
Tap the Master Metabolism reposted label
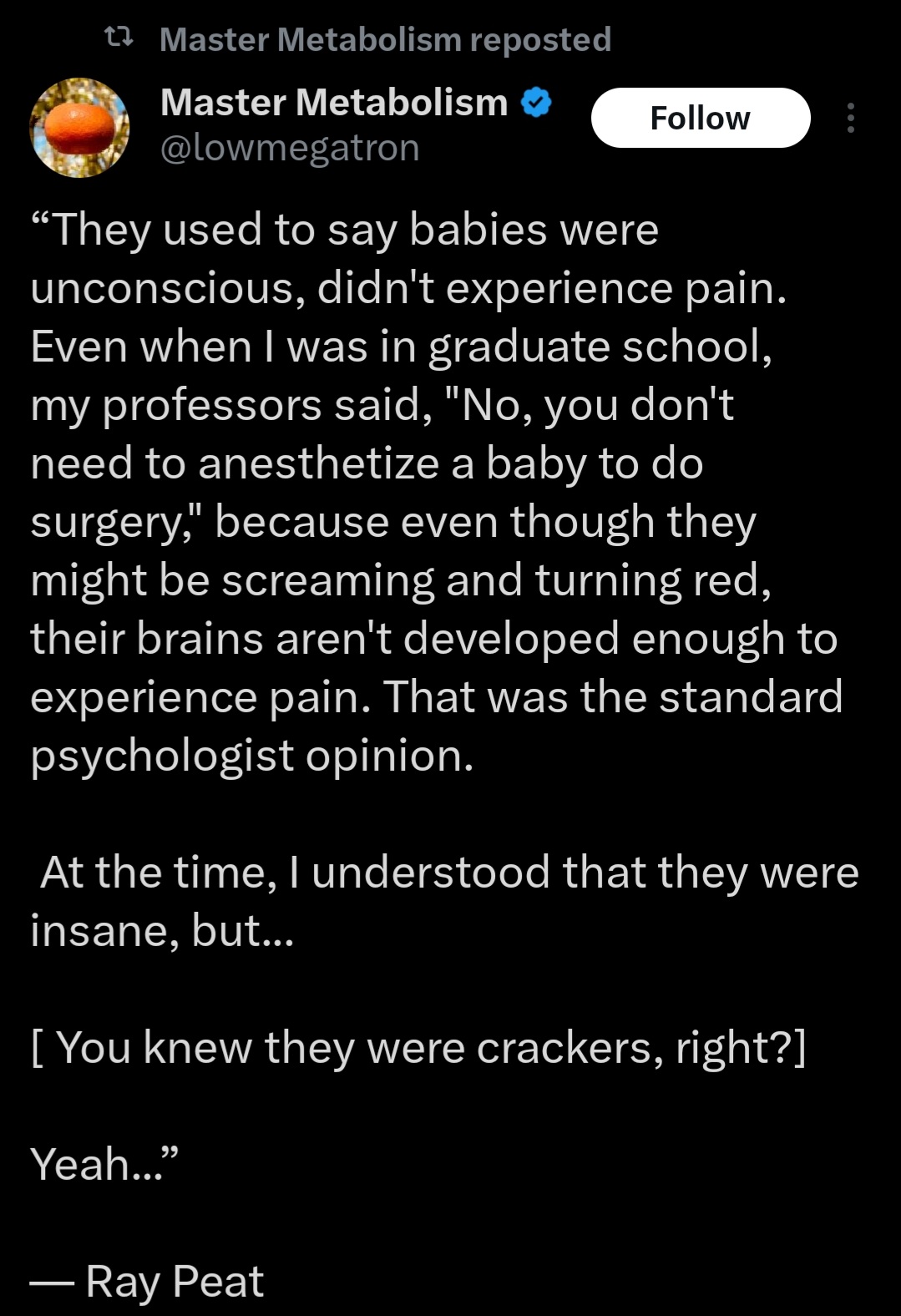385,39
